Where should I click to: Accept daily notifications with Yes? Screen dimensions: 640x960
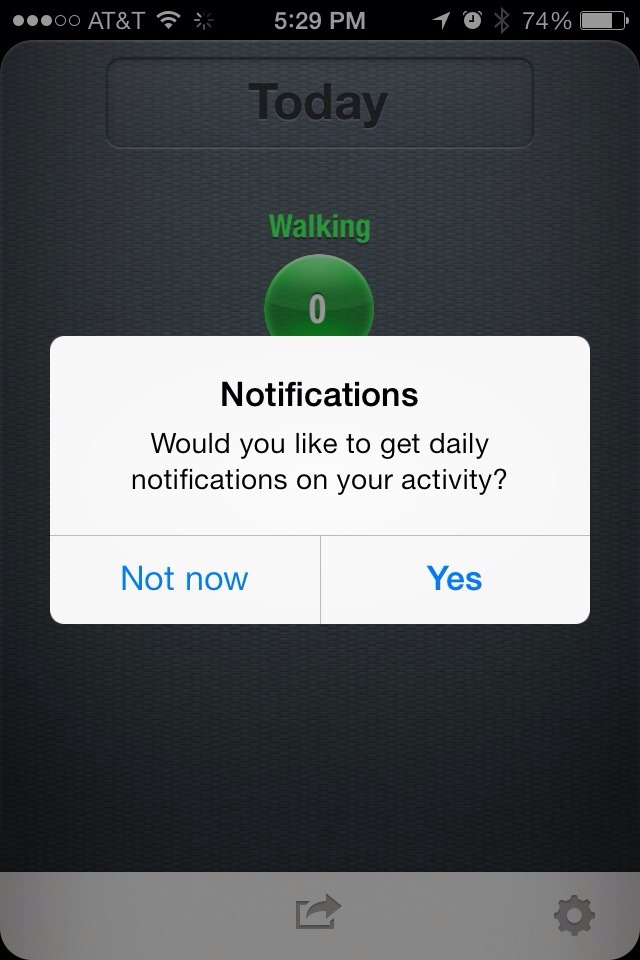(x=454, y=579)
